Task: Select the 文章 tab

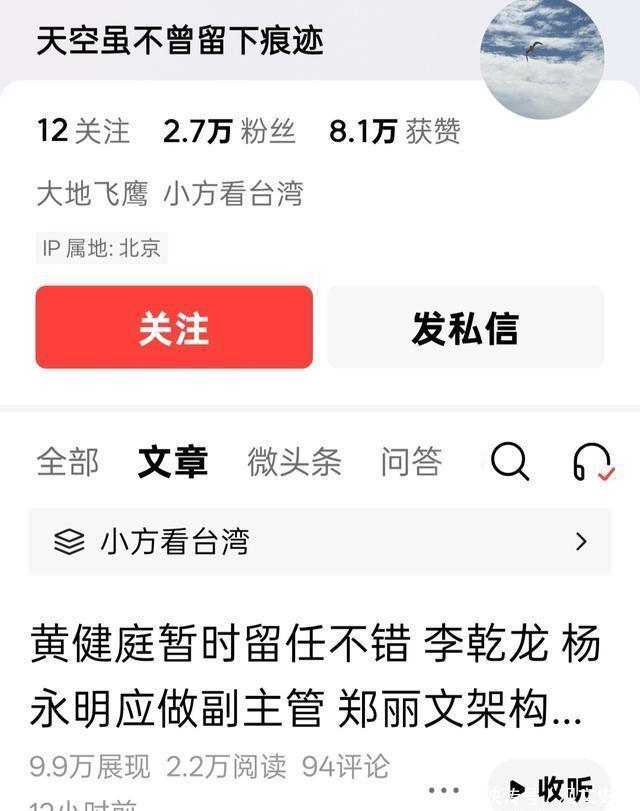Action: tap(173, 462)
